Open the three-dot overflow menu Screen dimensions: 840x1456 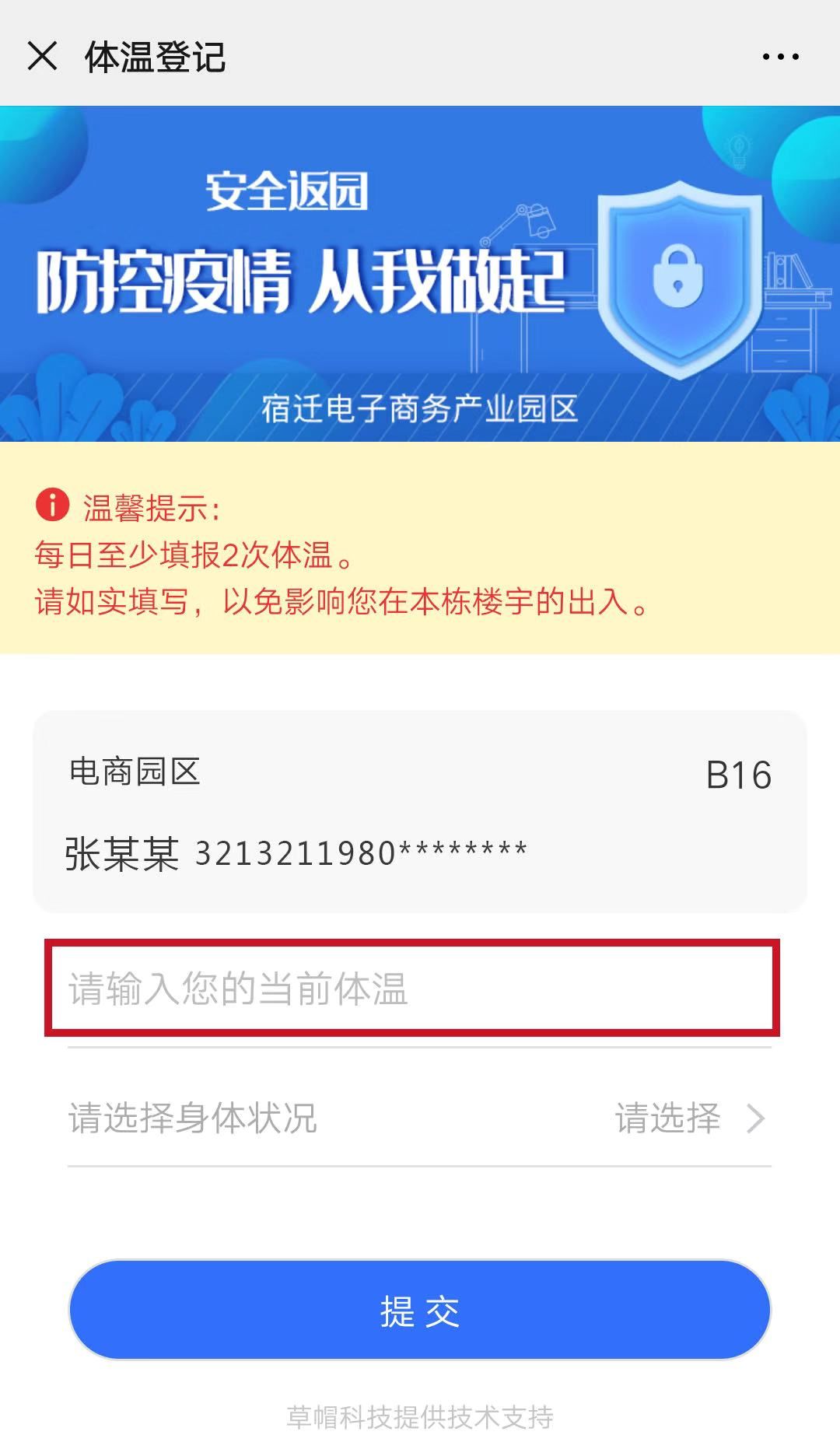pyautogui.click(x=780, y=57)
